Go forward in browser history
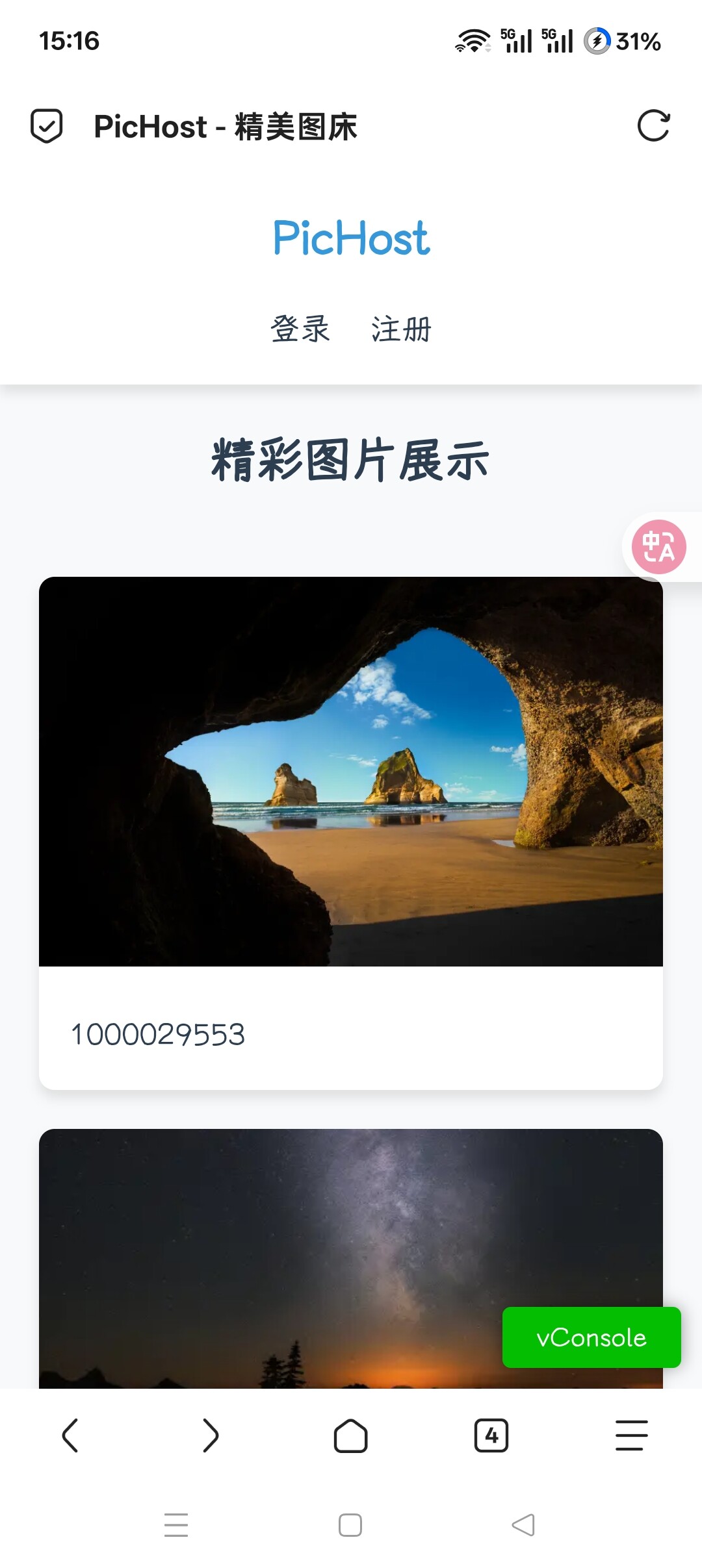Image resolution: width=702 pixels, height=1568 pixels. (211, 1435)
